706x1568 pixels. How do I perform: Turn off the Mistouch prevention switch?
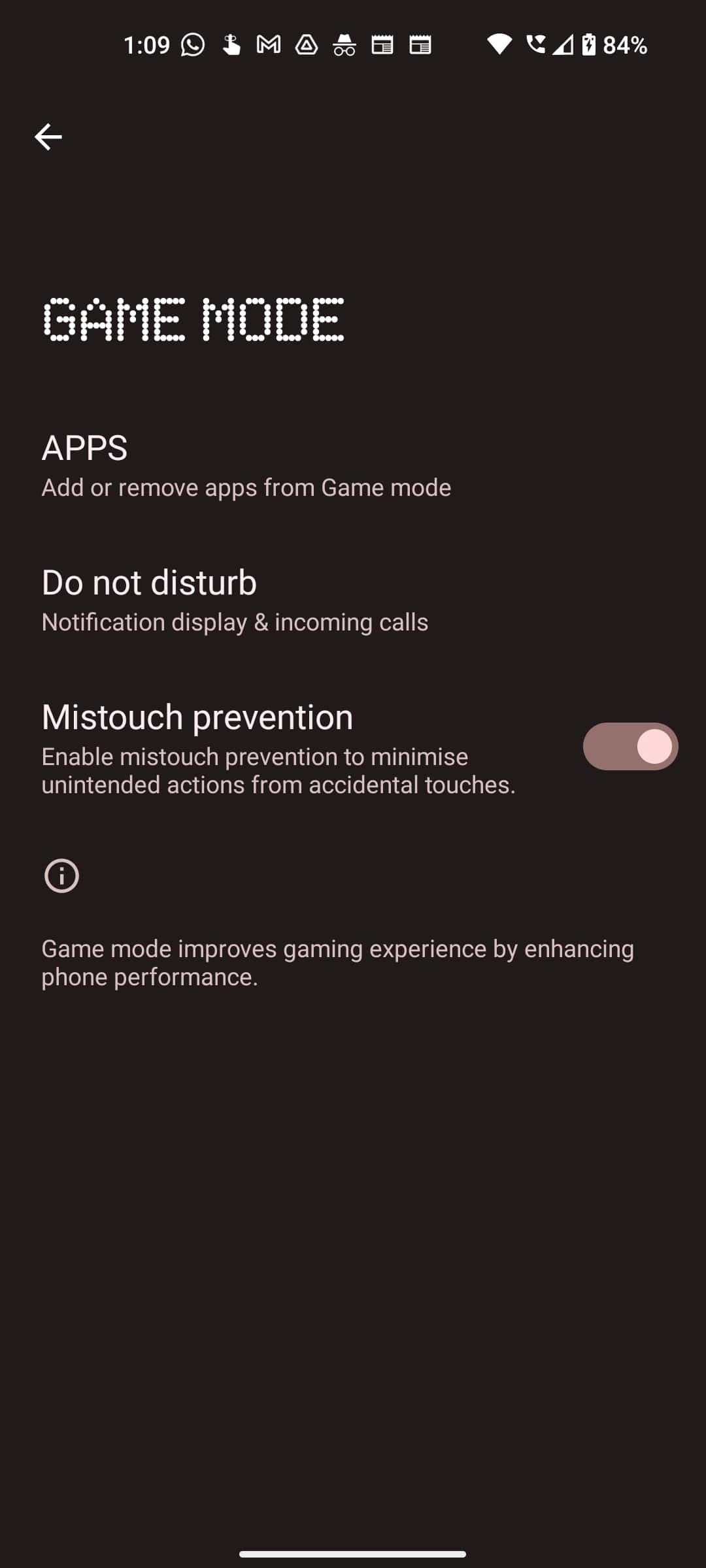coord(630,746)
